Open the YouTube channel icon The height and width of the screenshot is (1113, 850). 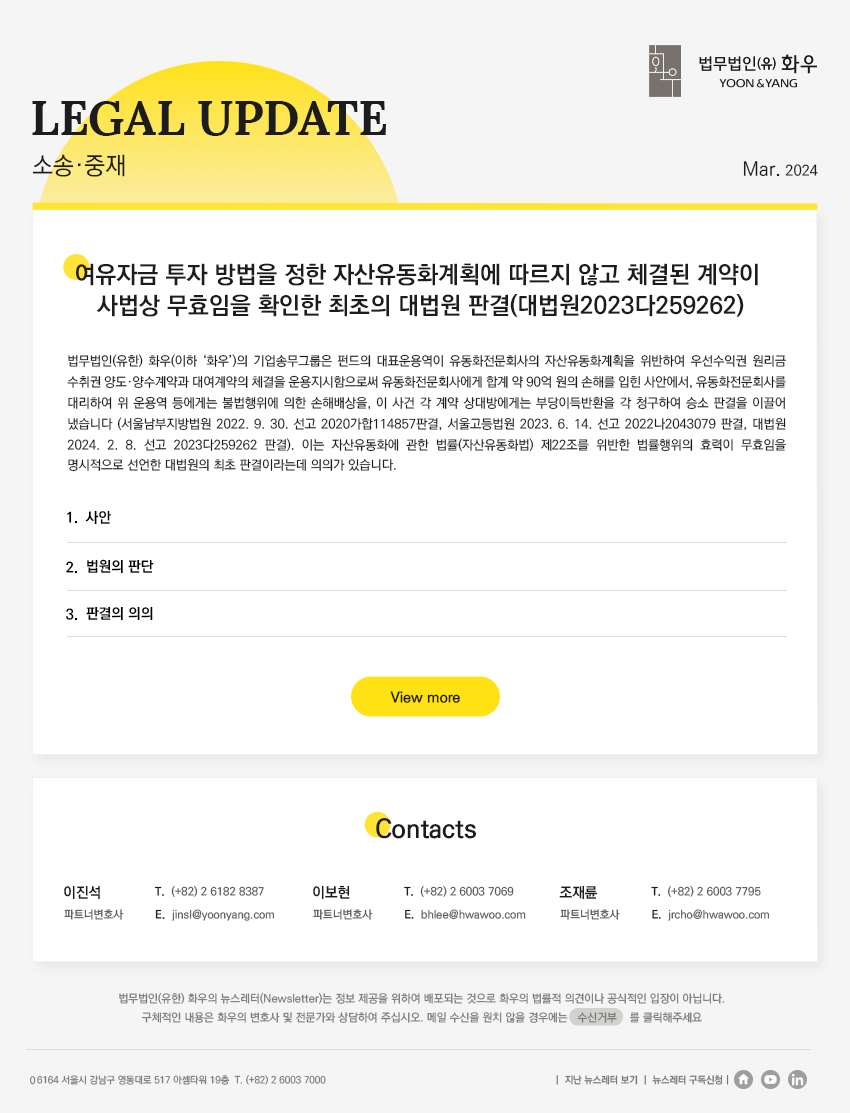point(770,1079)
